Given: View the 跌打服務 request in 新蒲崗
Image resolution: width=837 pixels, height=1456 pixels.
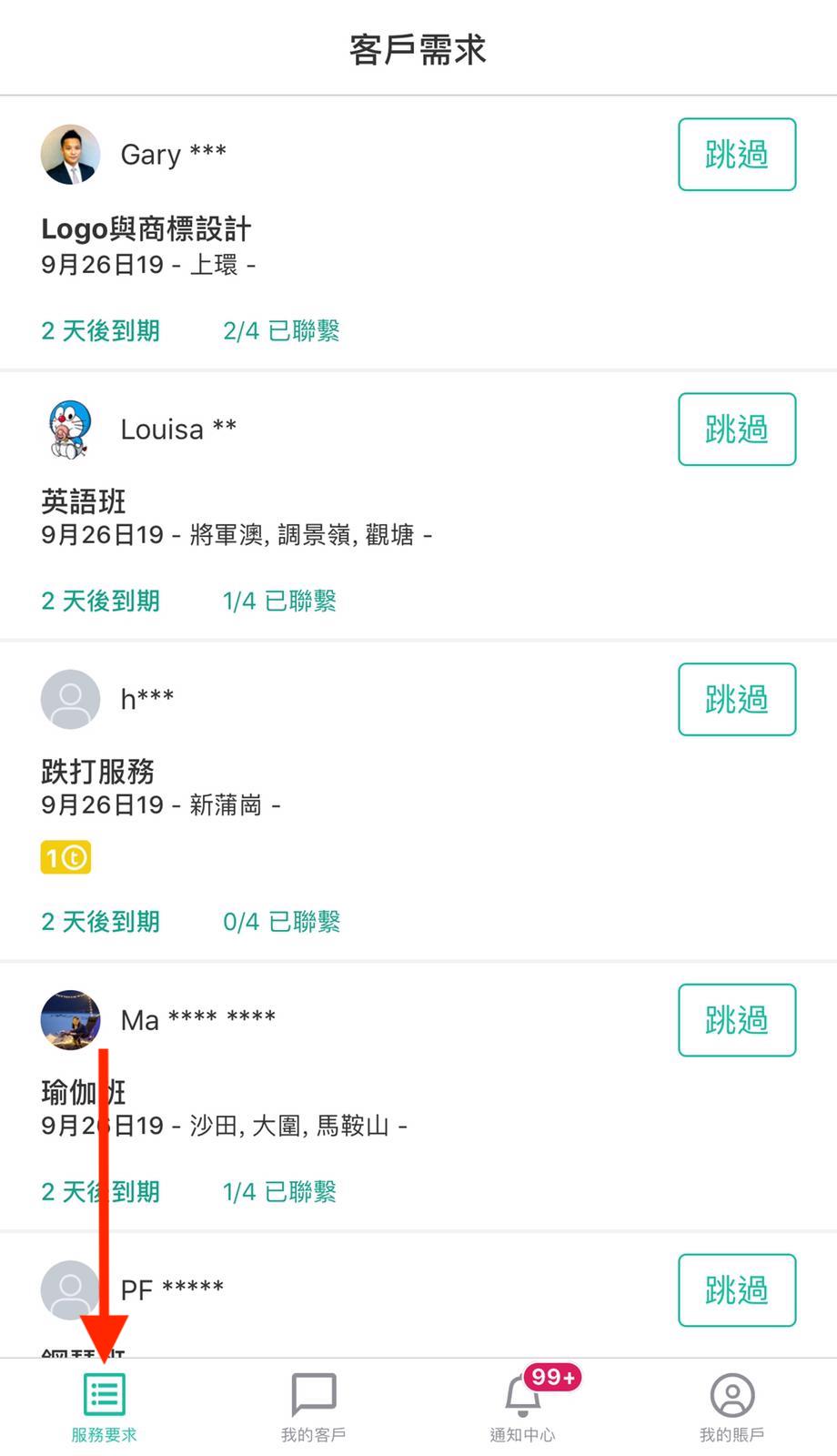Looking at the screenshot, I should click(346, 803).
